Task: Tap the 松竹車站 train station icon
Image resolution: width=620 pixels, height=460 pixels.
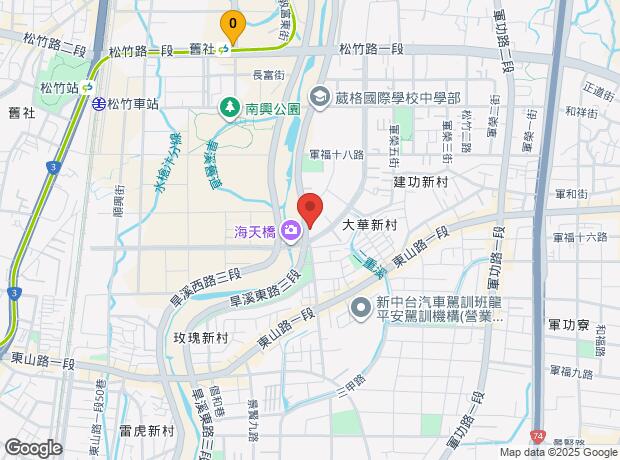Action: [97, 103]
